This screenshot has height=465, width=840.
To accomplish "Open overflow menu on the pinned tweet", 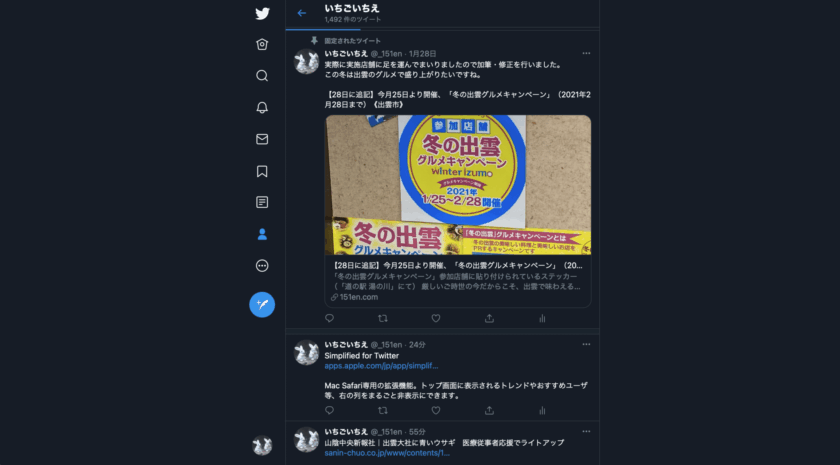I will tap(586, 53).
